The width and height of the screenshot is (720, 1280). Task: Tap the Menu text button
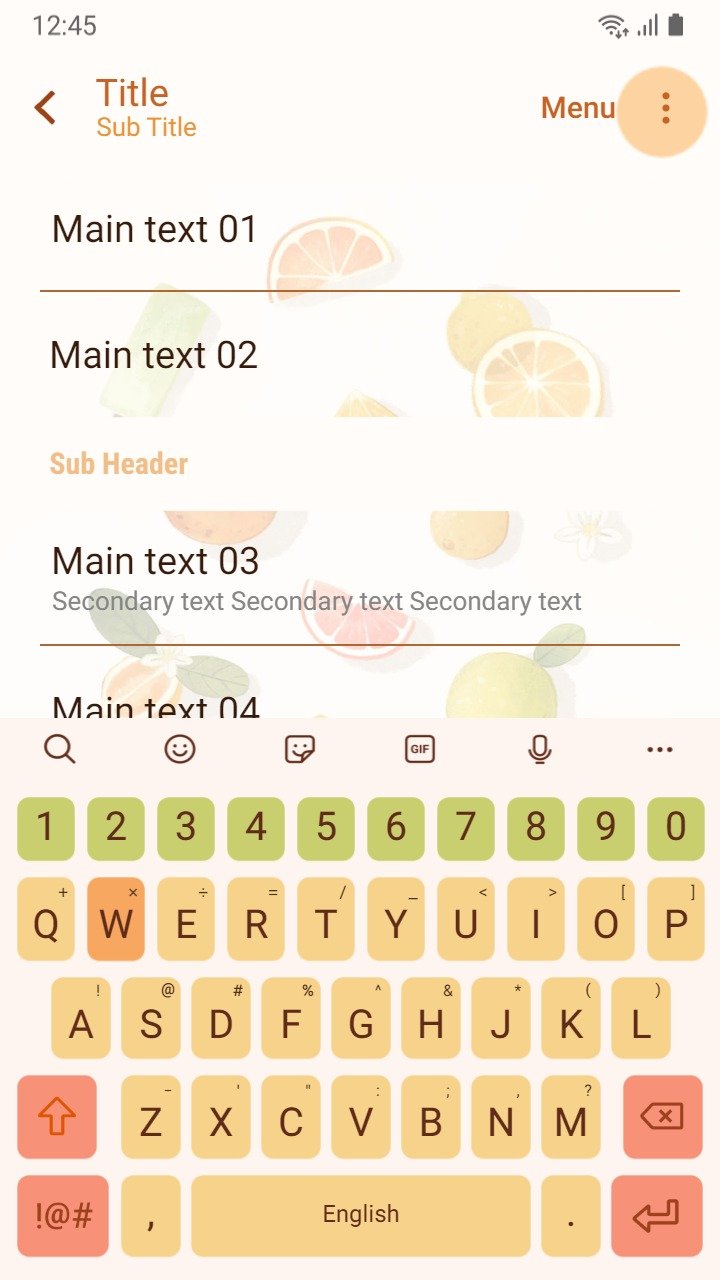578,108
